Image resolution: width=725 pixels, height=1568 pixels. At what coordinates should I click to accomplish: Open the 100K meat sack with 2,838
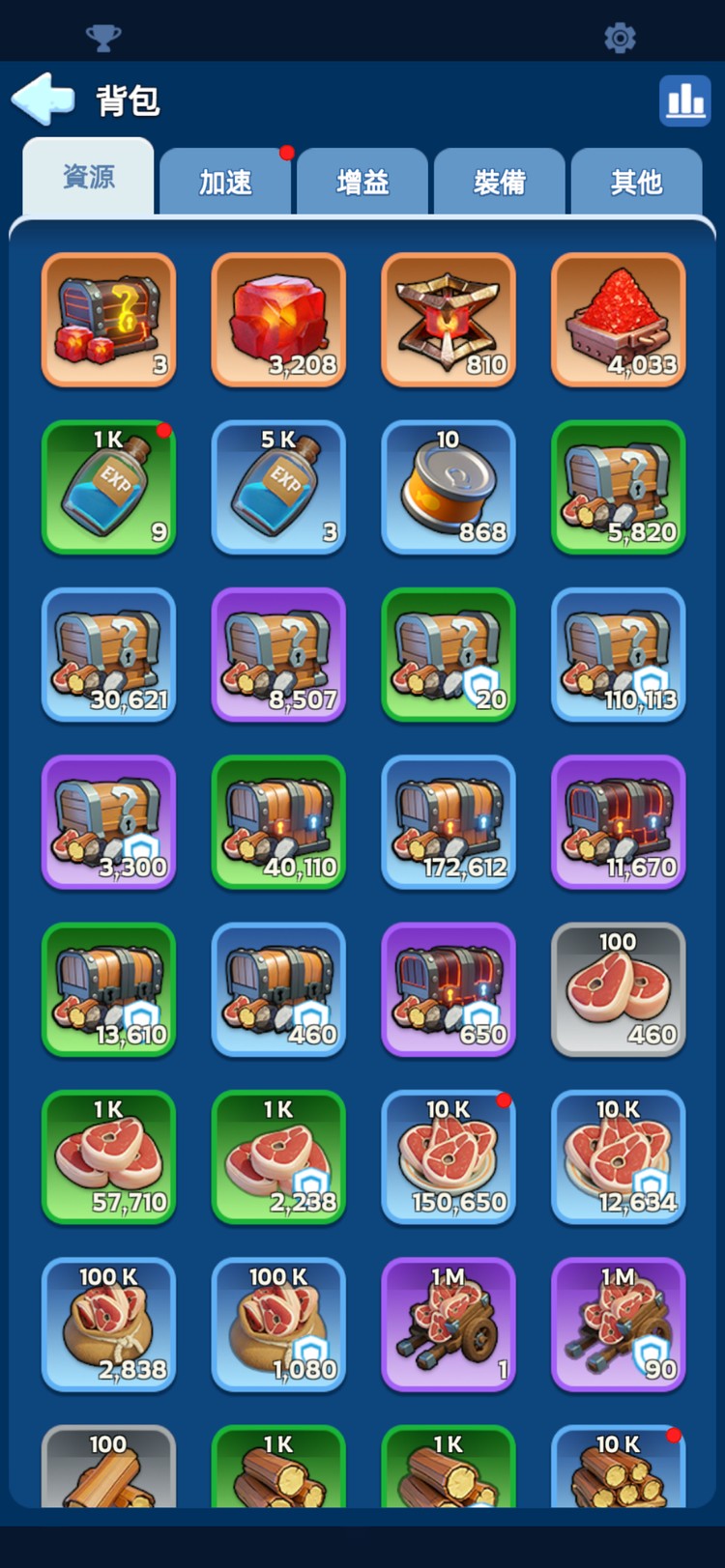pyautogui.click(x=108, y=1324)
